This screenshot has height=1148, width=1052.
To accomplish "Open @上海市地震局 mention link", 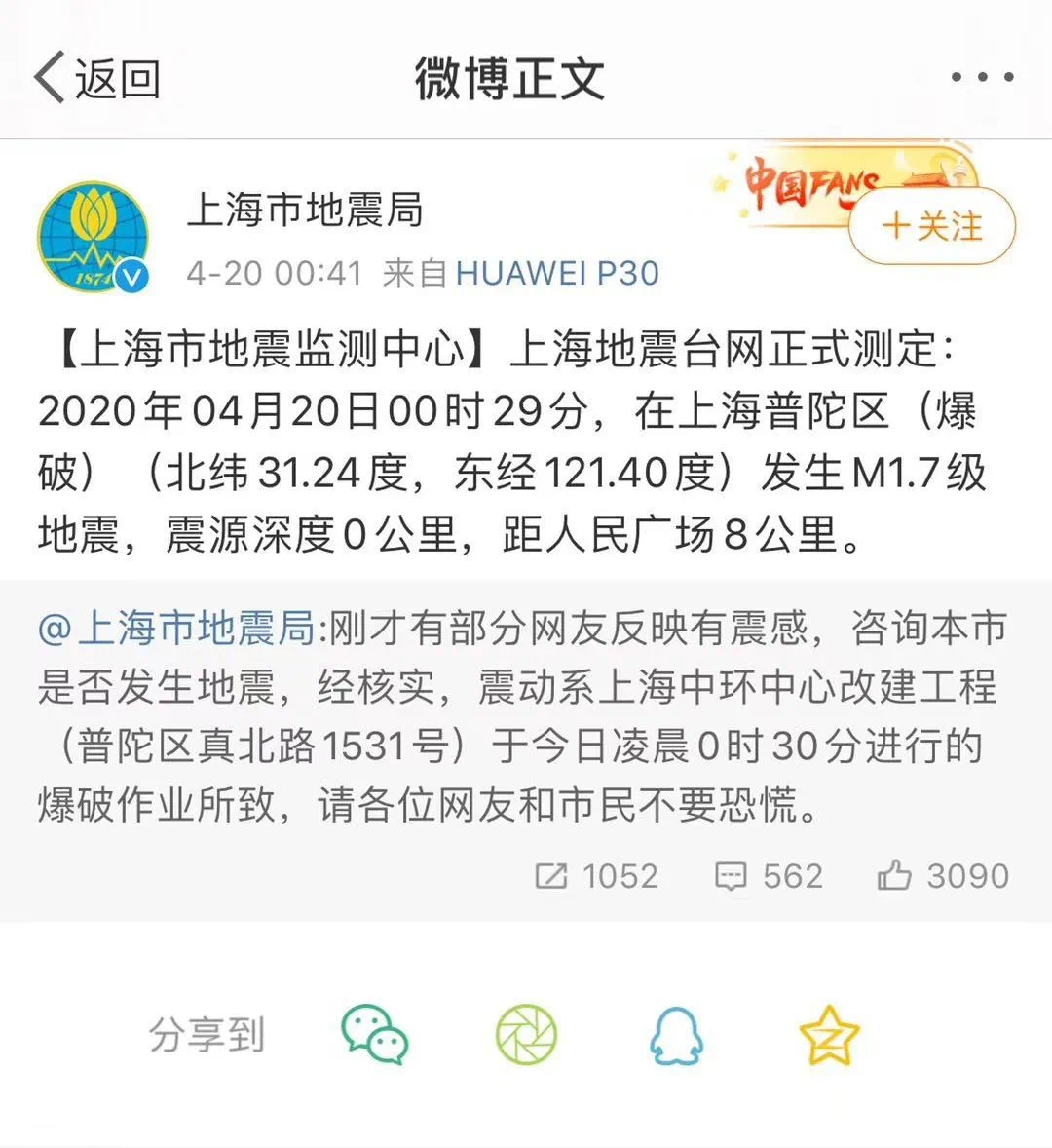I will click(176, 629).
